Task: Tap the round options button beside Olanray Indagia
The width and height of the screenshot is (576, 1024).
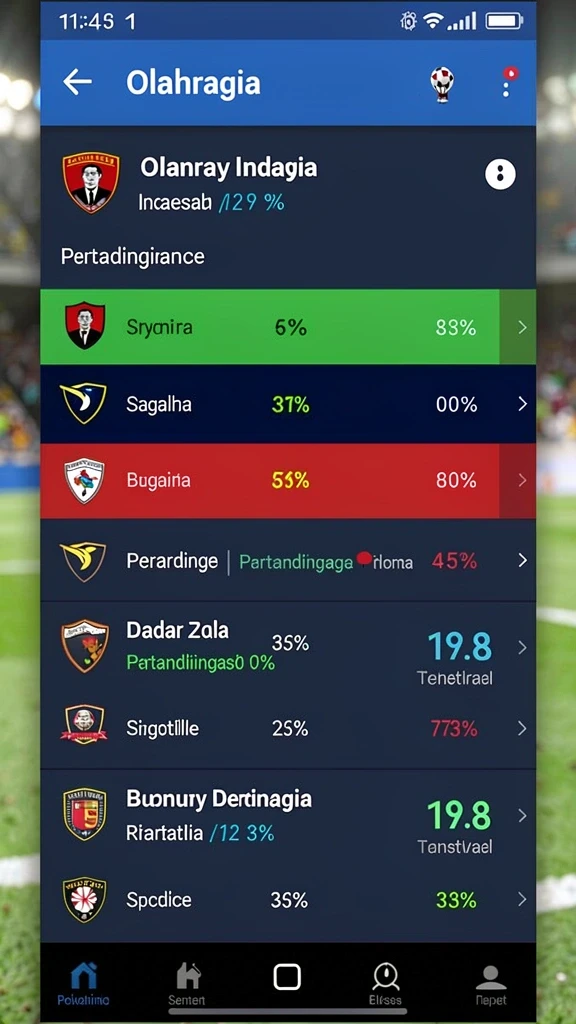Action: point(500,174)
